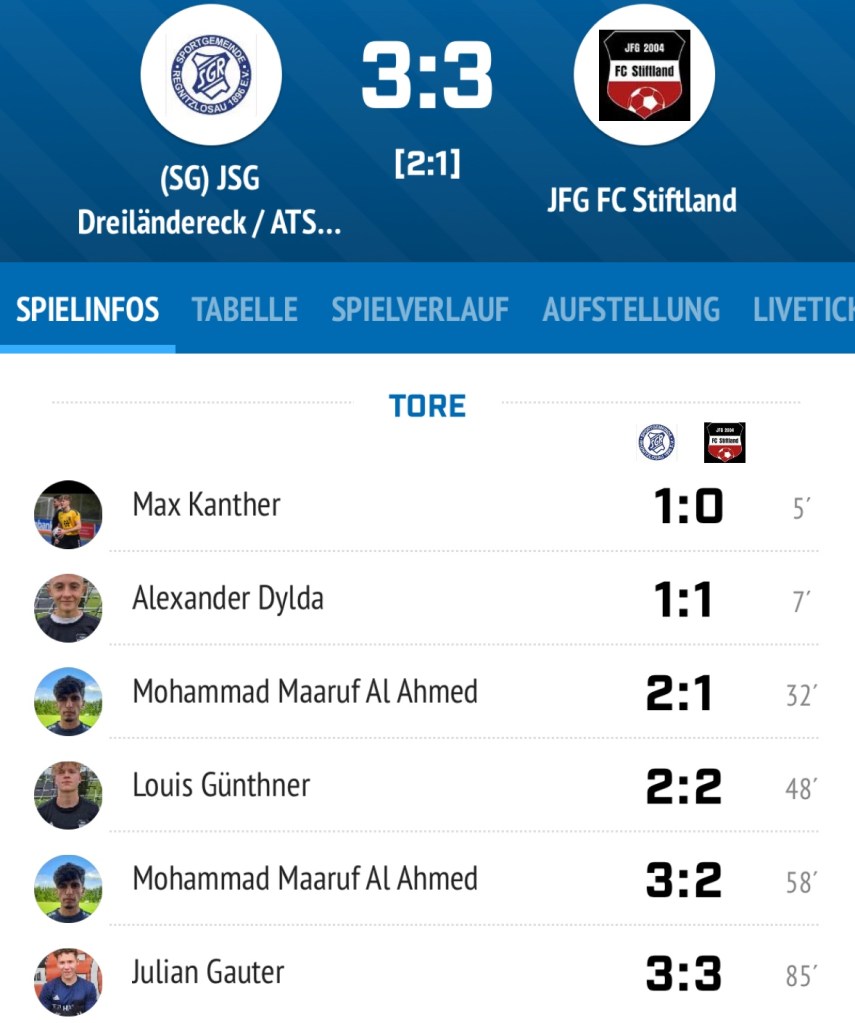
Task: Show the Aufstellung tab
Action: 631,309
